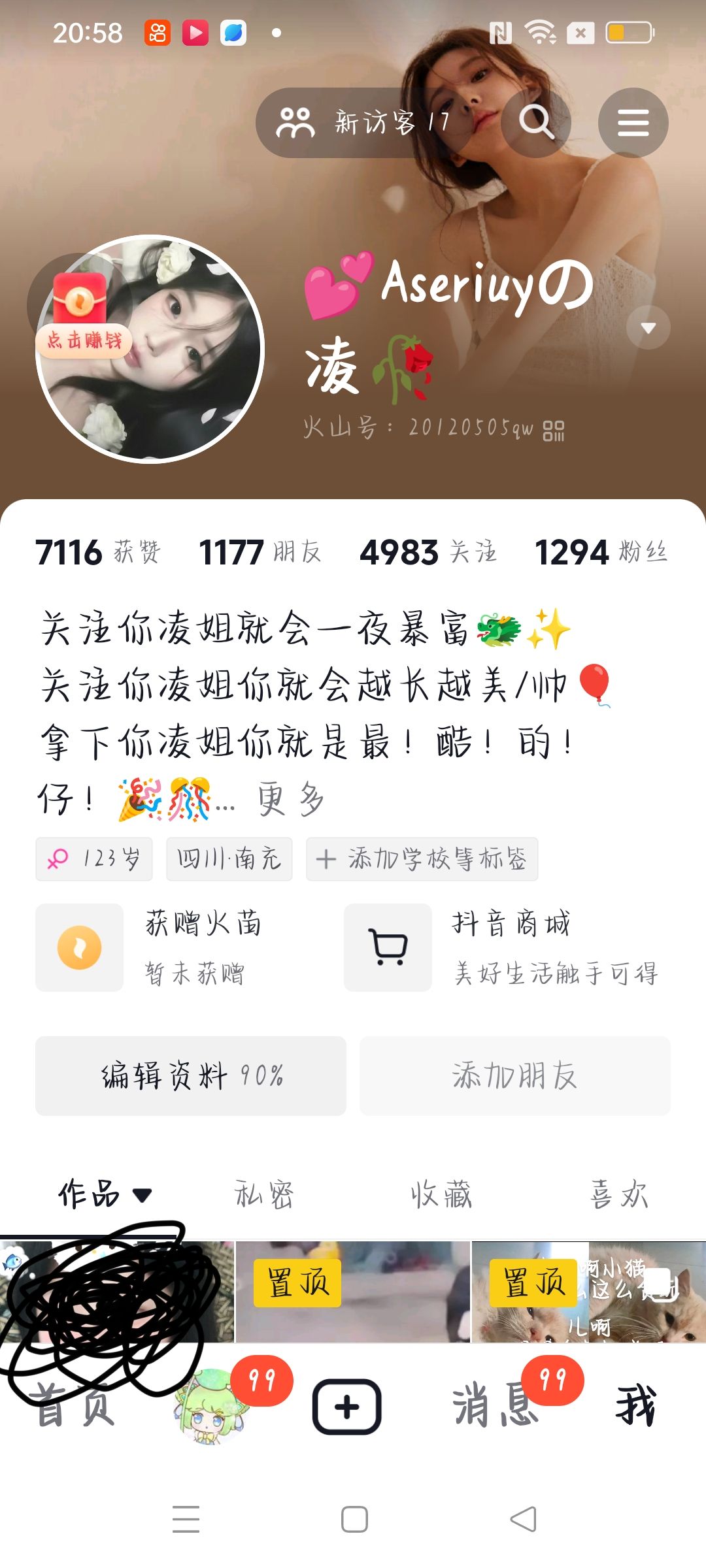Viewport: 706px width, 1568px height.
Task: Tap the 添加朋友 button
Action: pos(514,1075)
